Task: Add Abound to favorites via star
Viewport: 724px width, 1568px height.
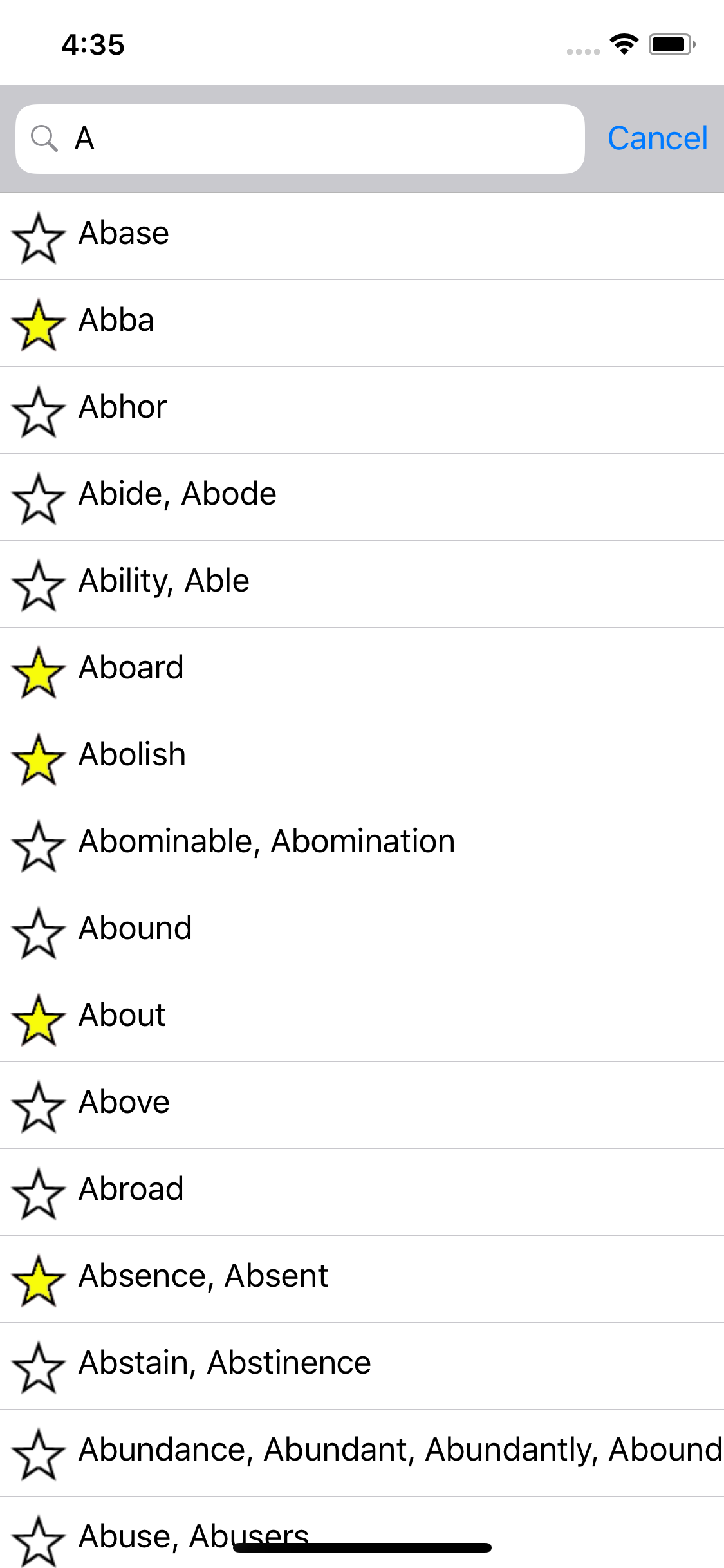Action: pyautogui.click(x=39, y=933)
